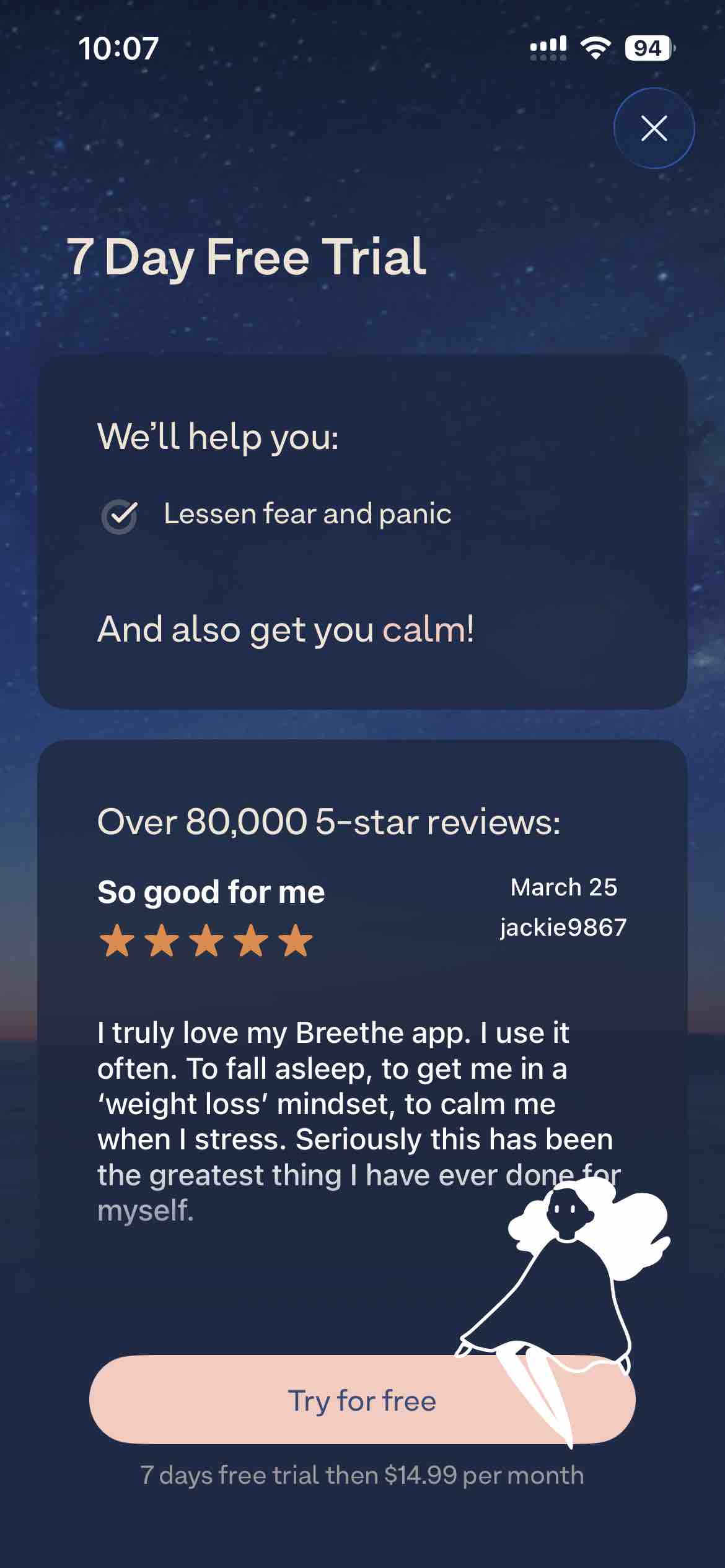This screenshot has height=1568, width=725.
Task: Select the first orange star in the rating
Action: tap(118, 941)
